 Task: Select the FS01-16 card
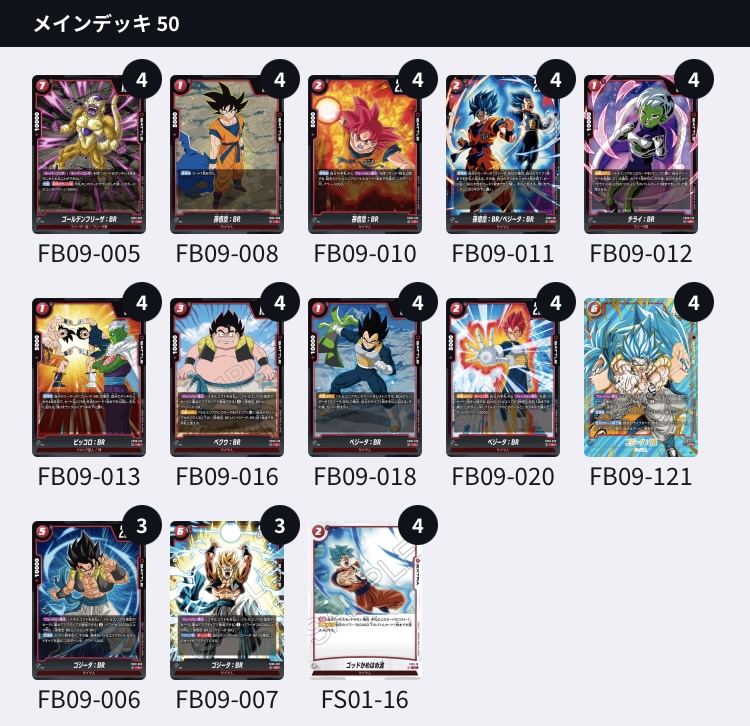(x=364, y=600)
